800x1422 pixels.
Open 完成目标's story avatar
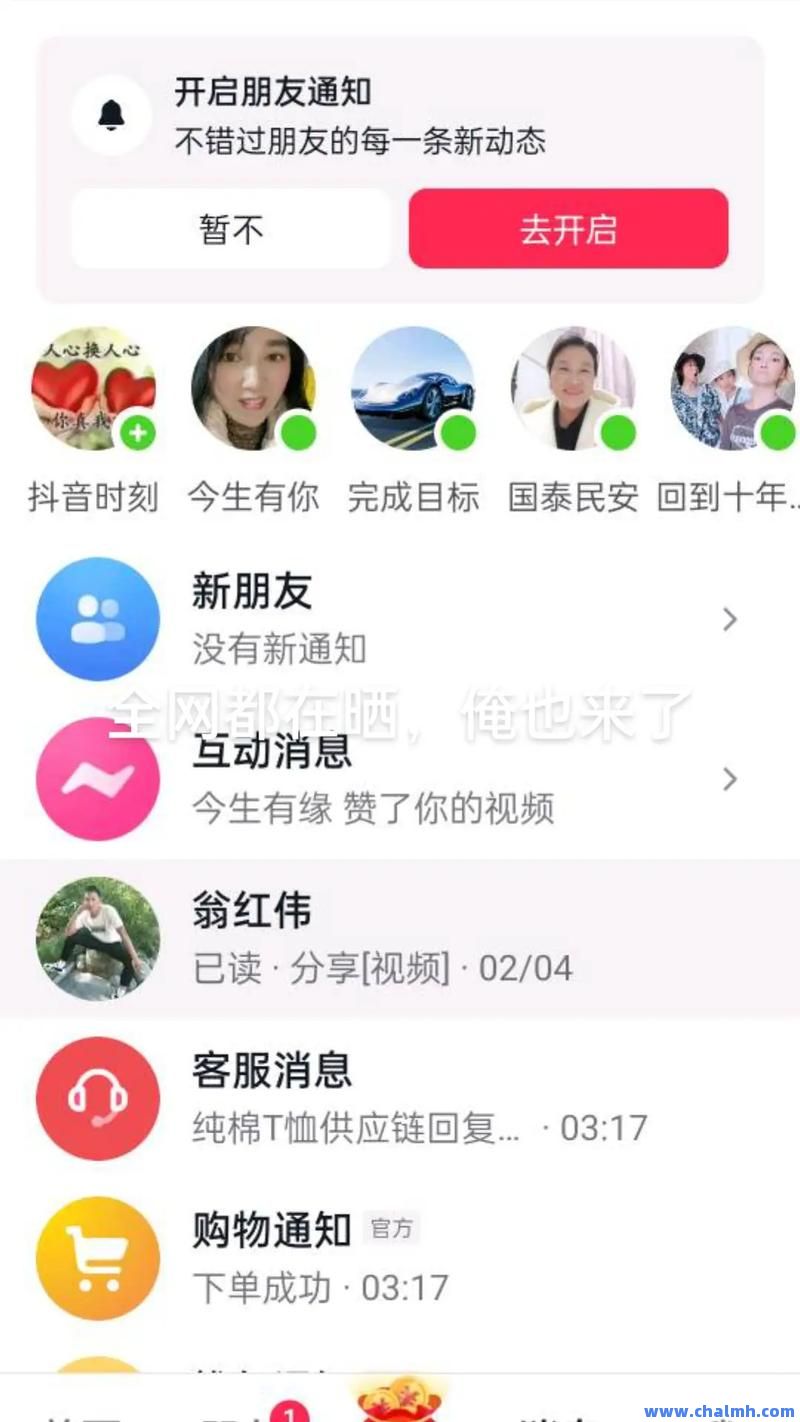[414, 389]
